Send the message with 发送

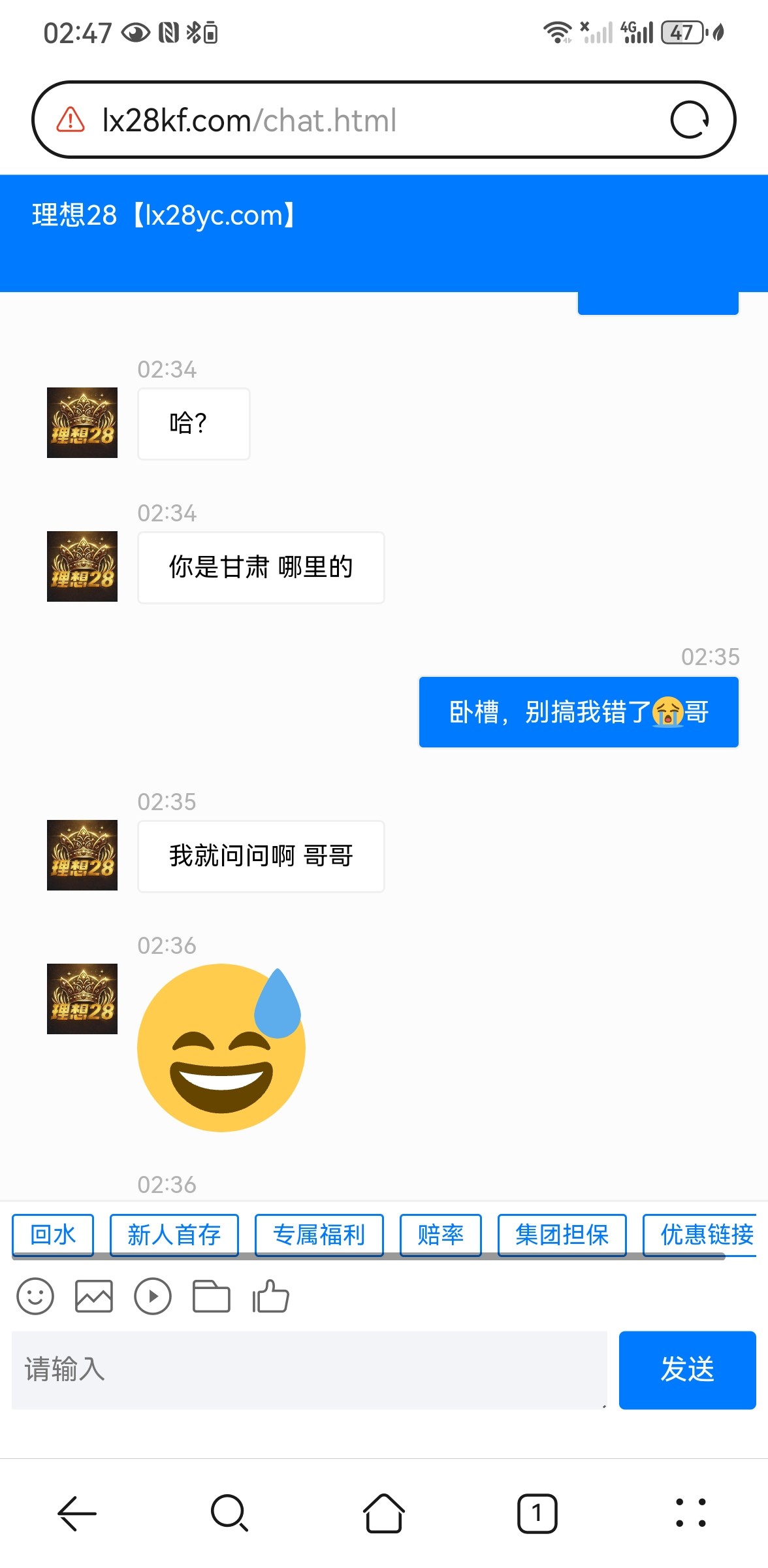coord(687,1369)
